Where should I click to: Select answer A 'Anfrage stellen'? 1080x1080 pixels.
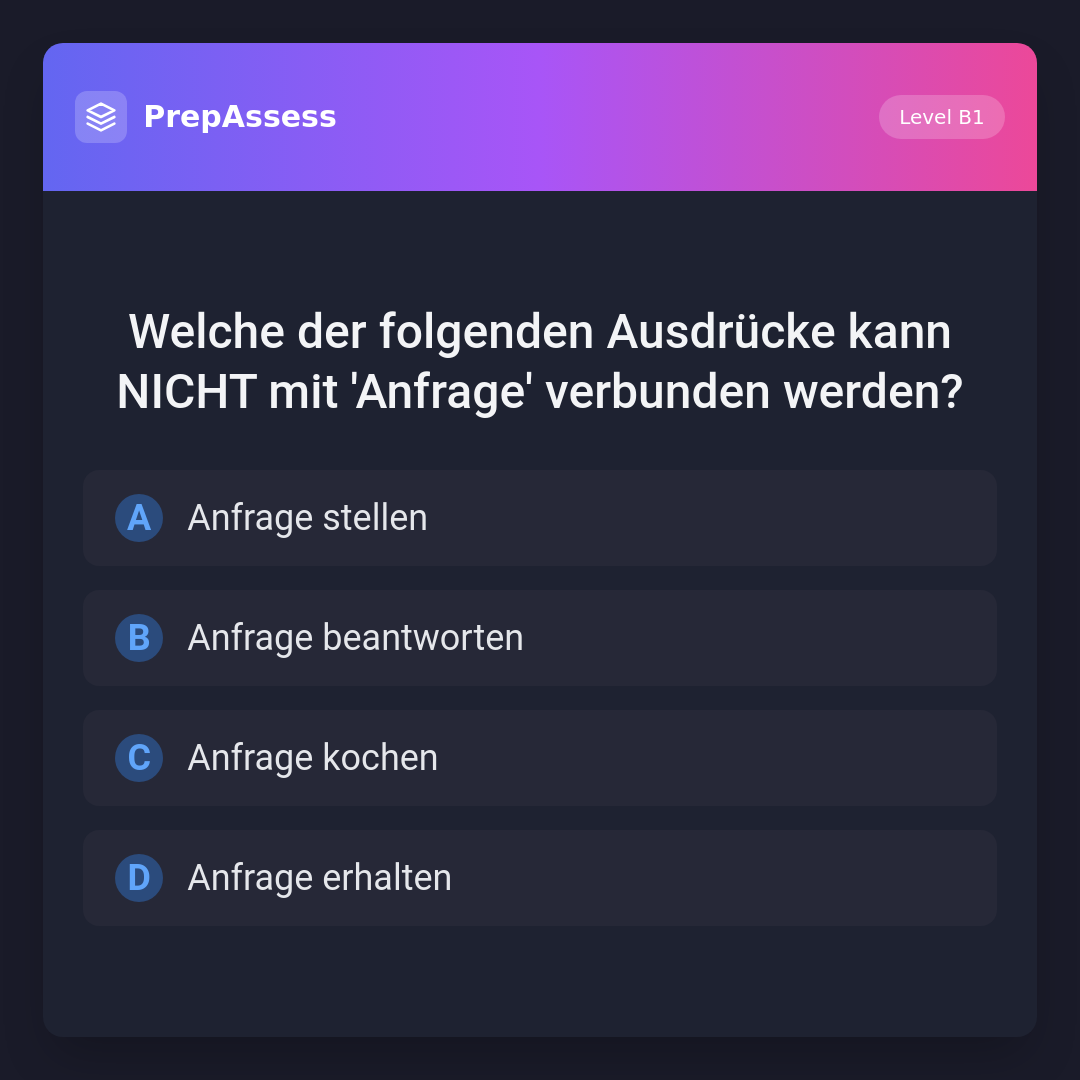539,518
